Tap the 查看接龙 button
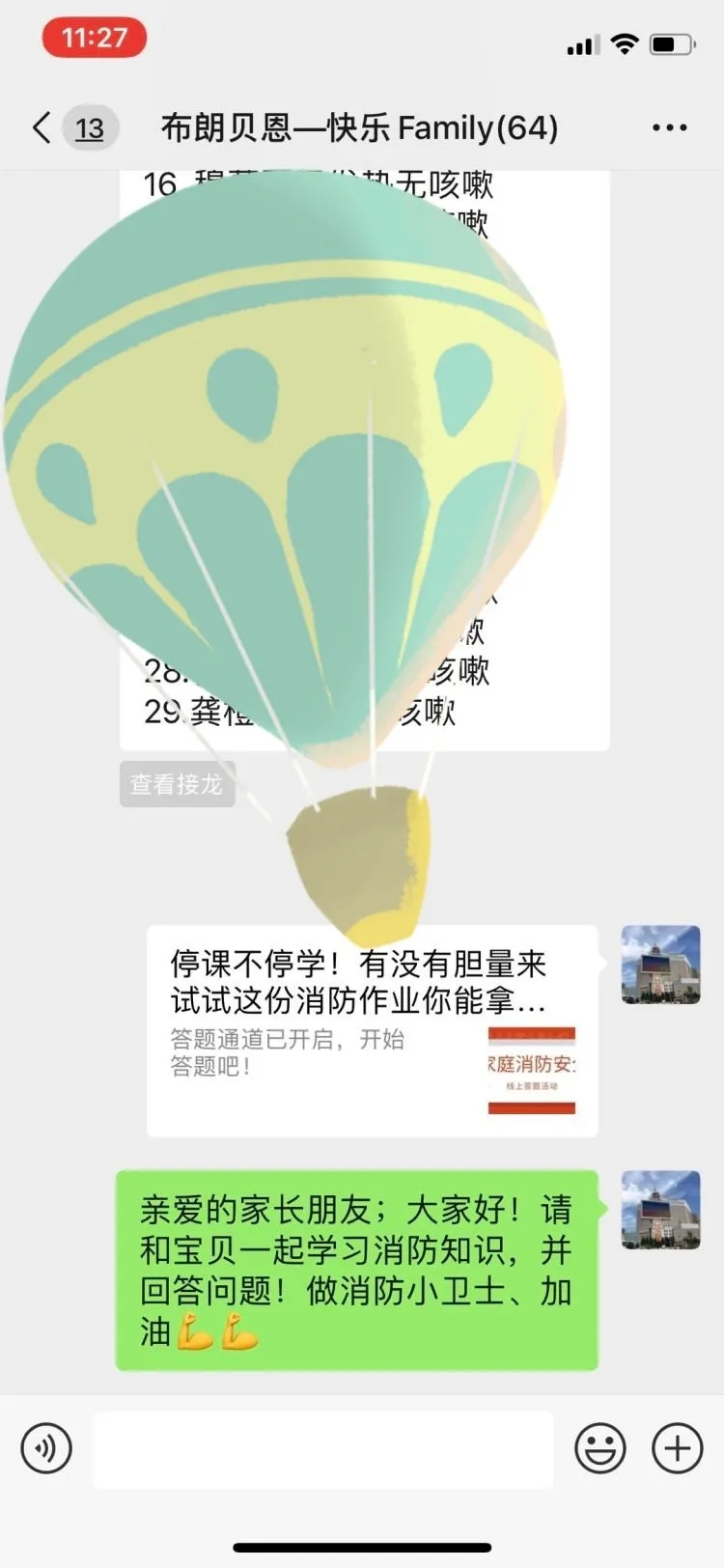Image resolution: width=724 pixels, height=1568 pixels. click(177, 784)
